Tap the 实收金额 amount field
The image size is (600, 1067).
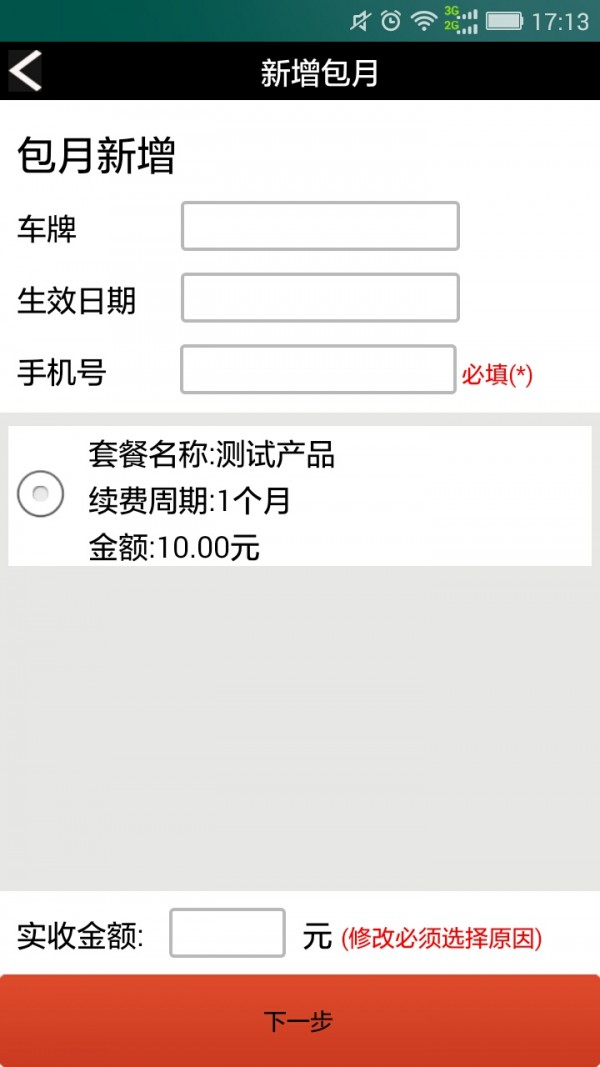click(x=227, y=933)
